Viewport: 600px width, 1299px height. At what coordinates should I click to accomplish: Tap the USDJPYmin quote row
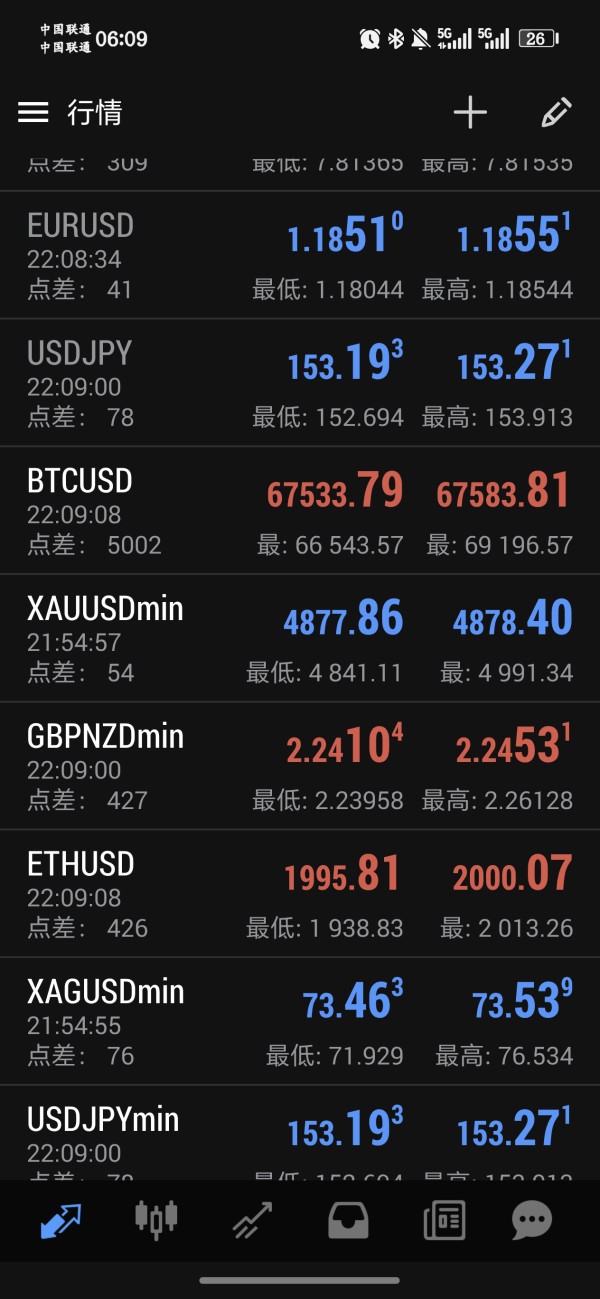tap(300, 1135)
